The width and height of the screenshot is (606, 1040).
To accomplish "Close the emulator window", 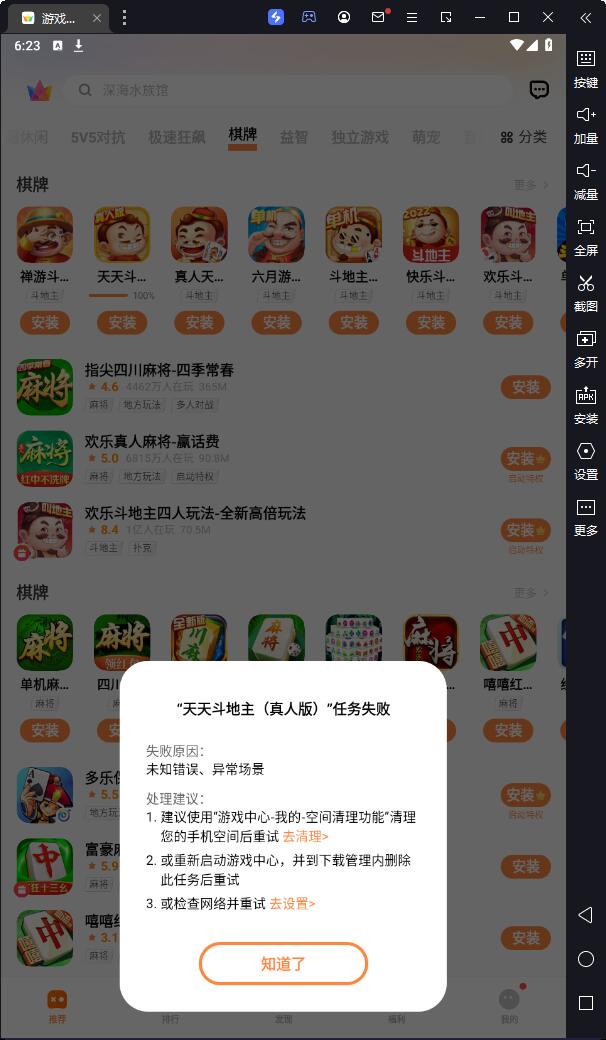I will [x=548, y=17].
